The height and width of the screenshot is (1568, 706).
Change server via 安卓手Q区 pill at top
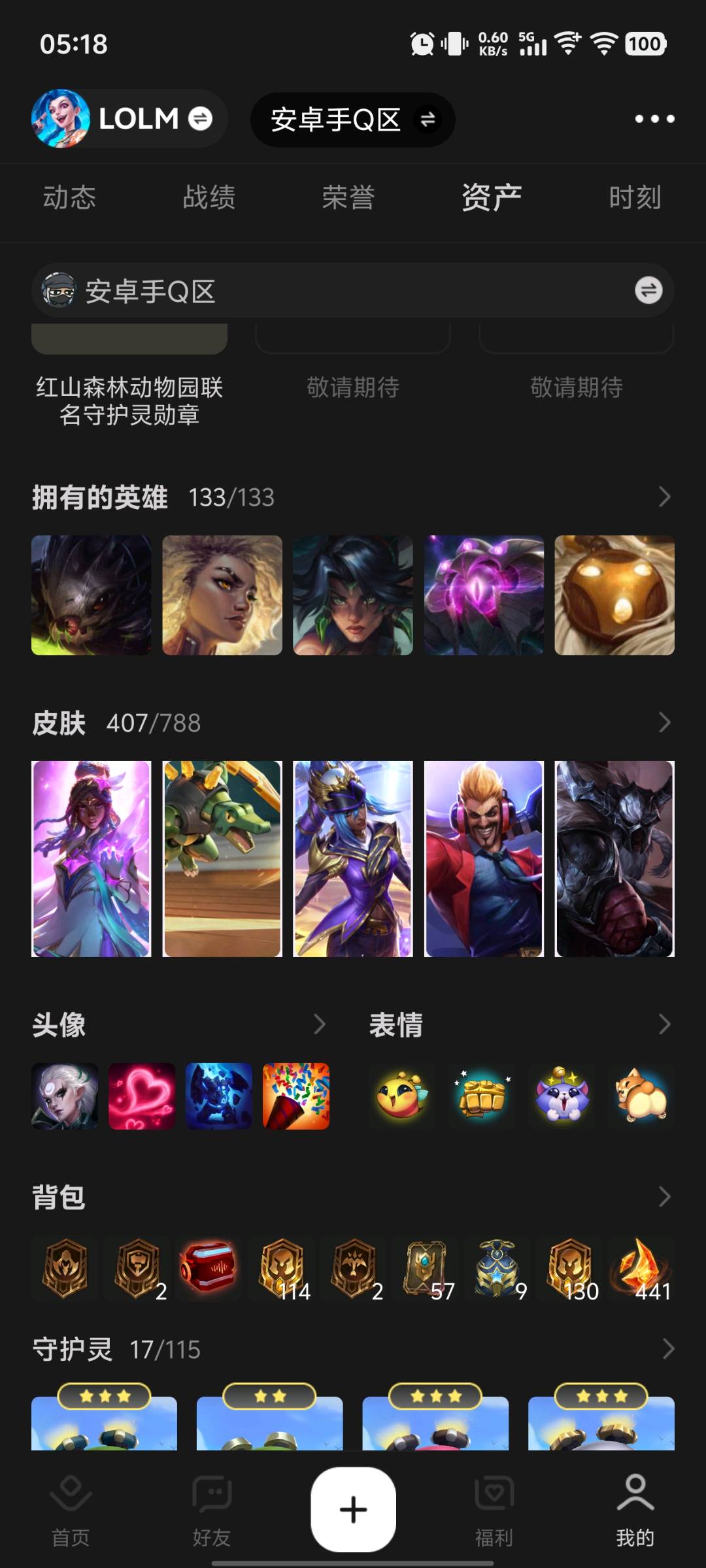pos(352,120)
